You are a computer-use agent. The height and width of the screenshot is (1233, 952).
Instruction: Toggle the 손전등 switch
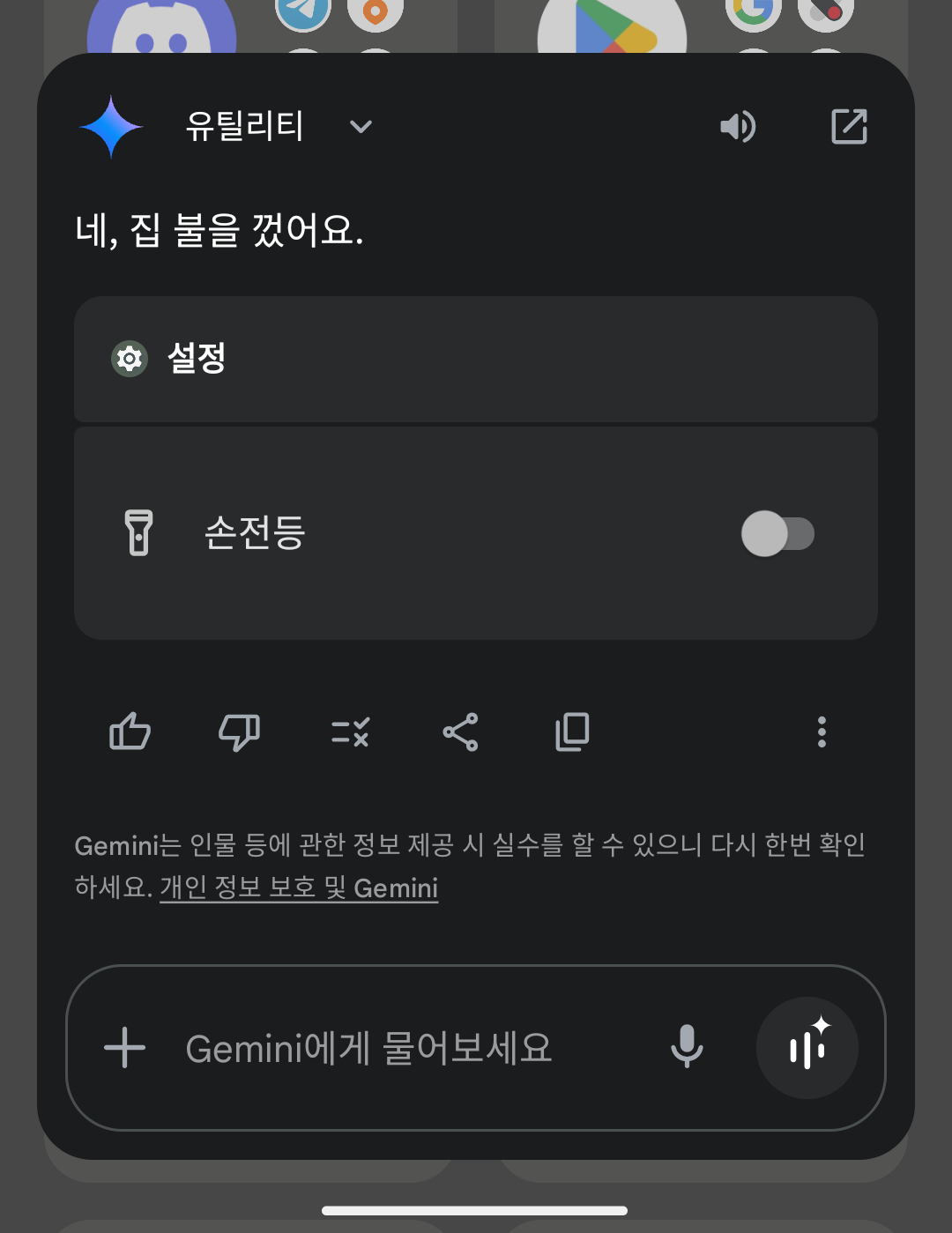[x=777, y=533]
